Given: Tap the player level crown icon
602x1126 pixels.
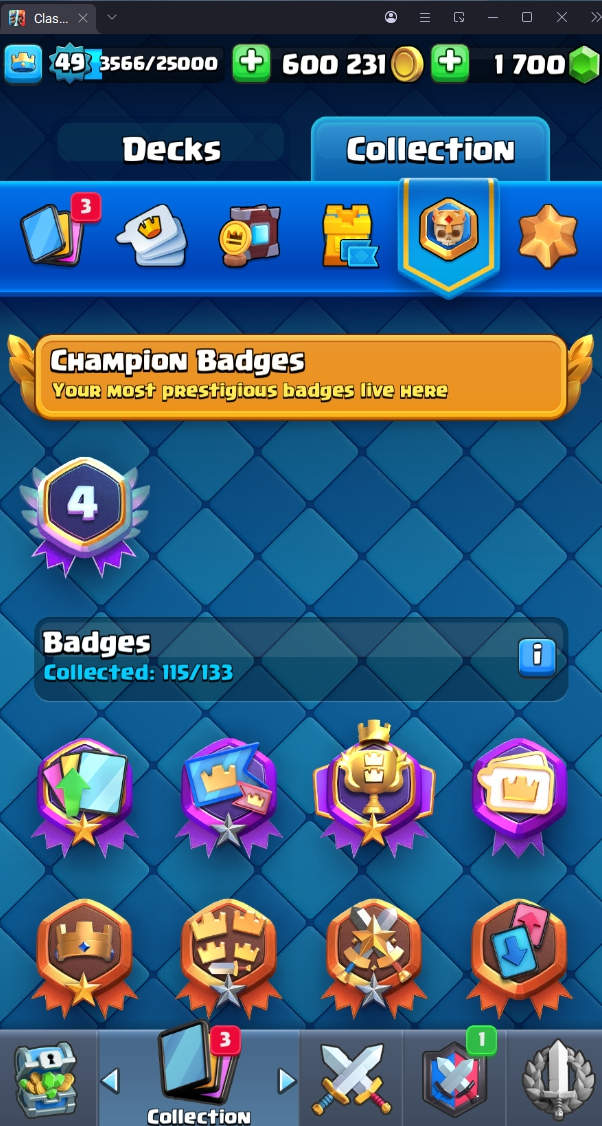Looking at the screenshot, I should coord(23,64).
